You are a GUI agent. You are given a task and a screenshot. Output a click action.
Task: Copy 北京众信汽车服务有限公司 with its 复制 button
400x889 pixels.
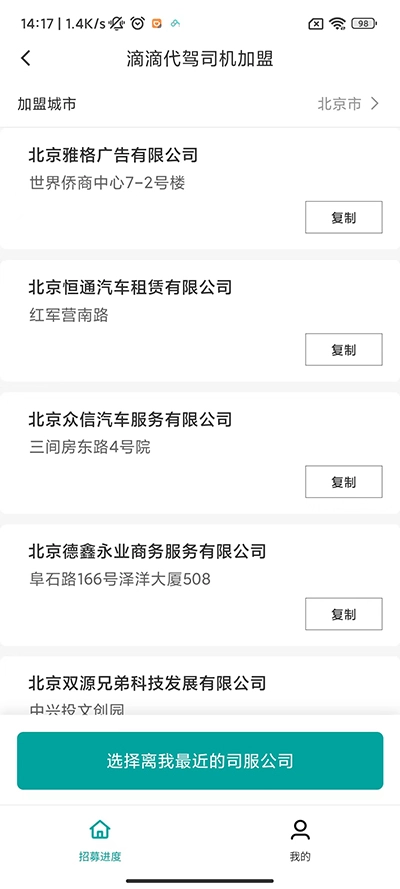[344, 481]
